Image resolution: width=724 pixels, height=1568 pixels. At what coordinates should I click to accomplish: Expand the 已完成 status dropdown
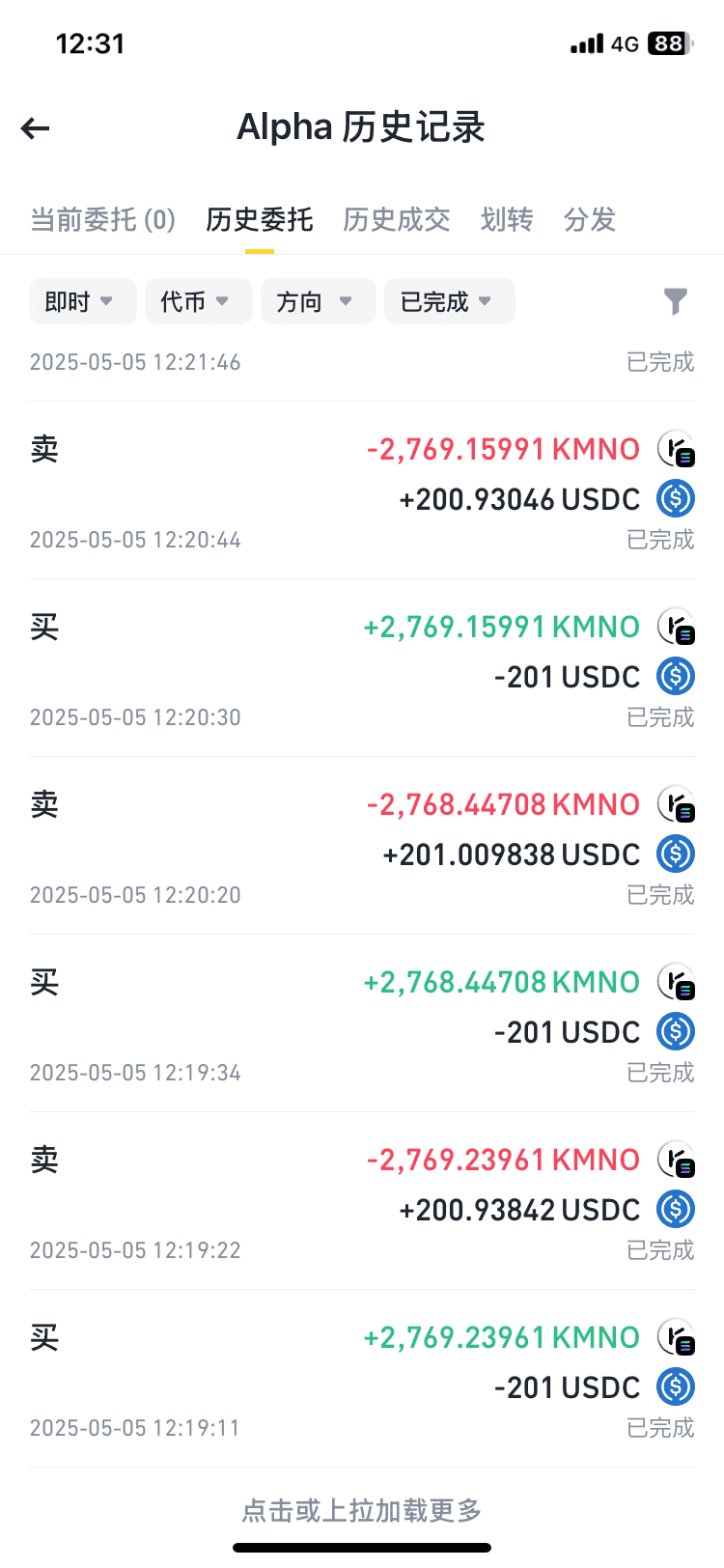tap(450, 301)
